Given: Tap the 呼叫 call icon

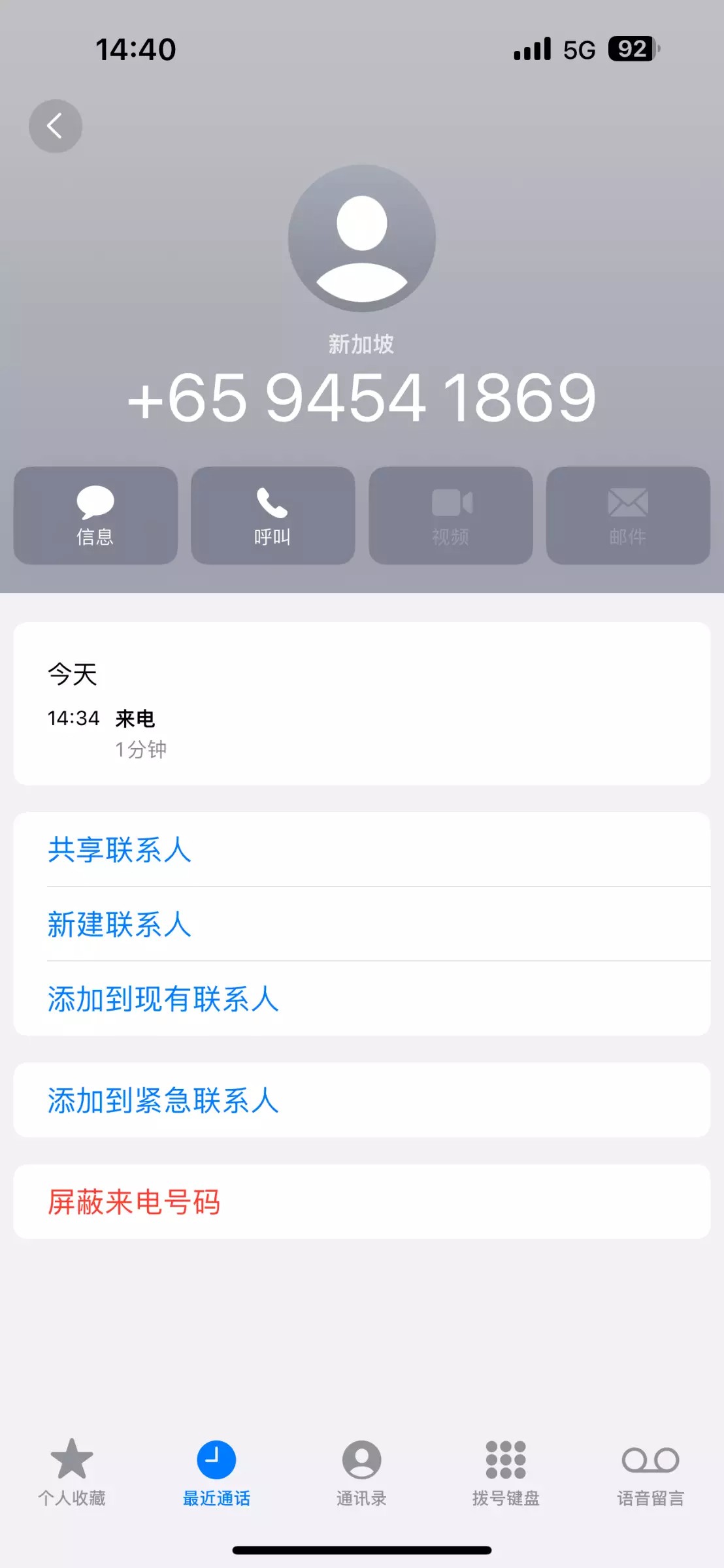Looking at the screenshot, I should [272, 516].
